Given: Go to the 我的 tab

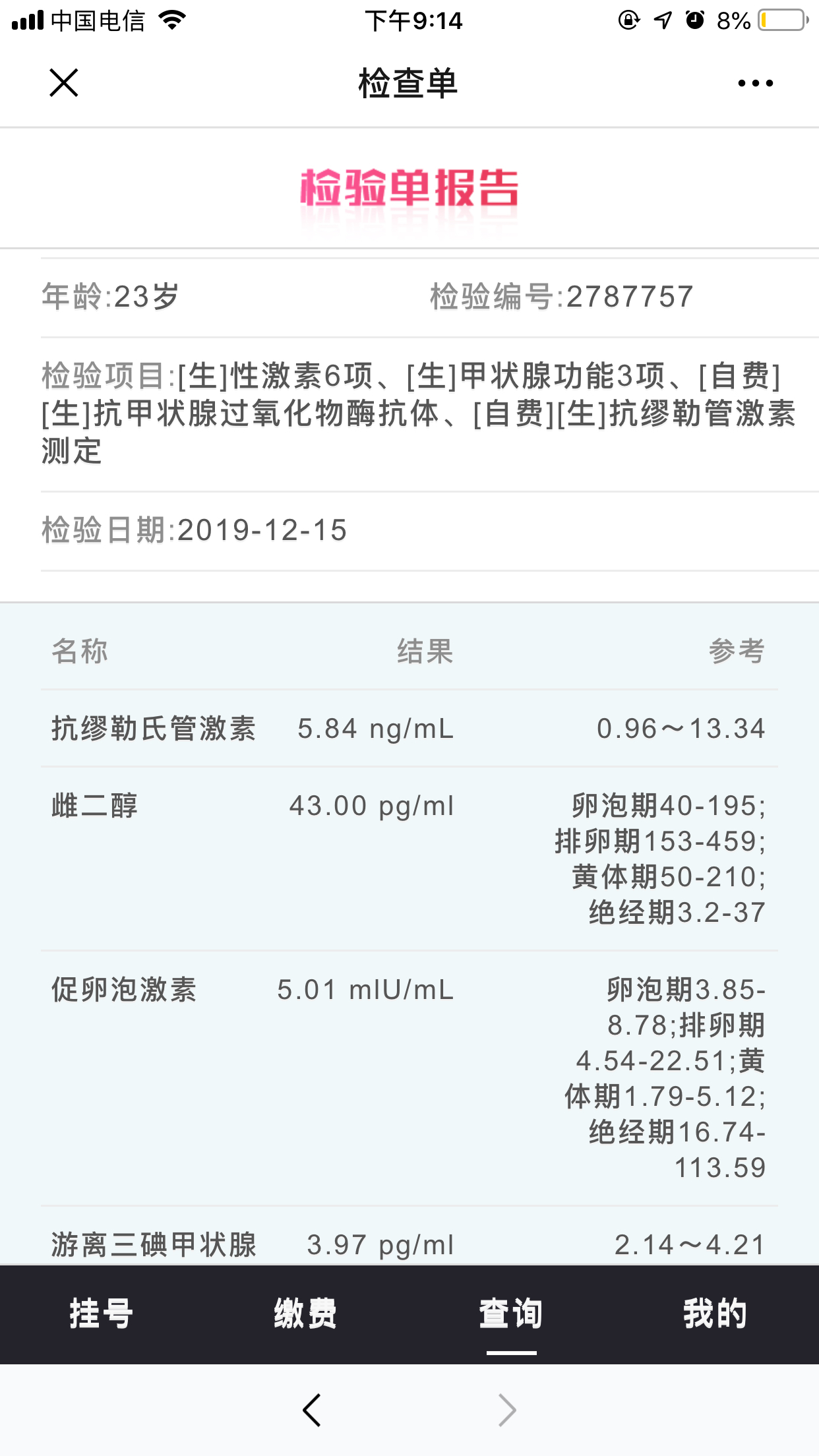Looking at the screenshot, I should click(715, 1313).
